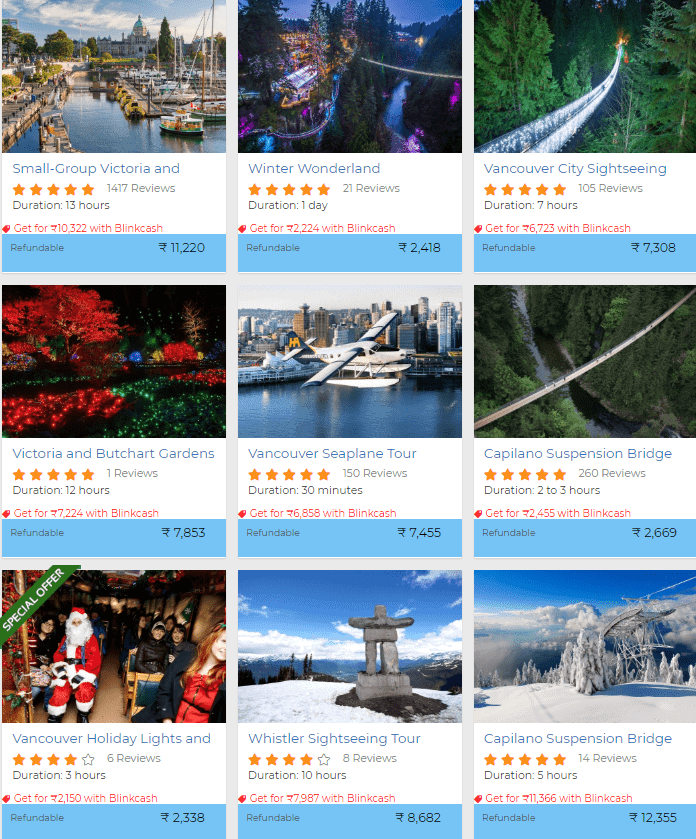
Task: Open Victoria and Butchart Gardens tour
Action: point(113,454)
